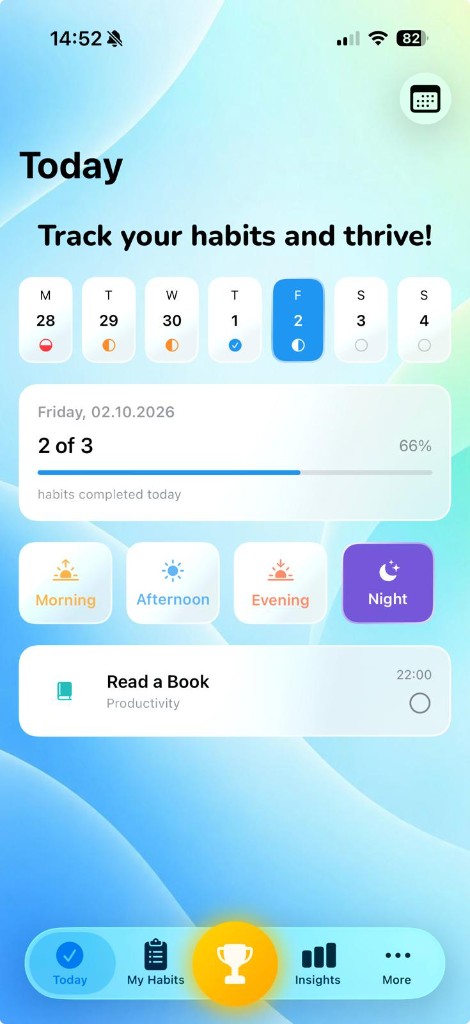This screenshot has width=470, height=1024.
Task: Select Sunday 4 in the week strip
Action: pos(424,319)
